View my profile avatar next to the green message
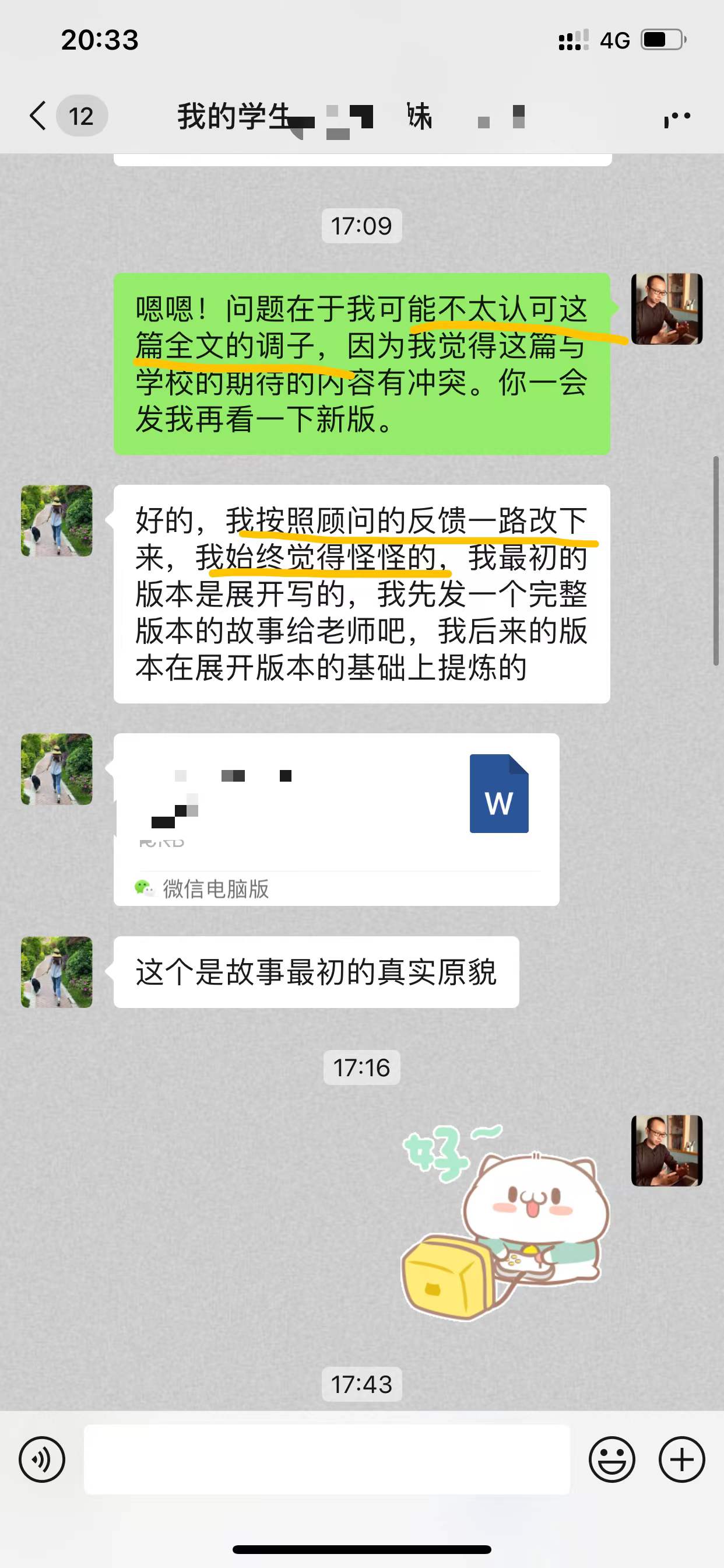 [x=666, y=309]
